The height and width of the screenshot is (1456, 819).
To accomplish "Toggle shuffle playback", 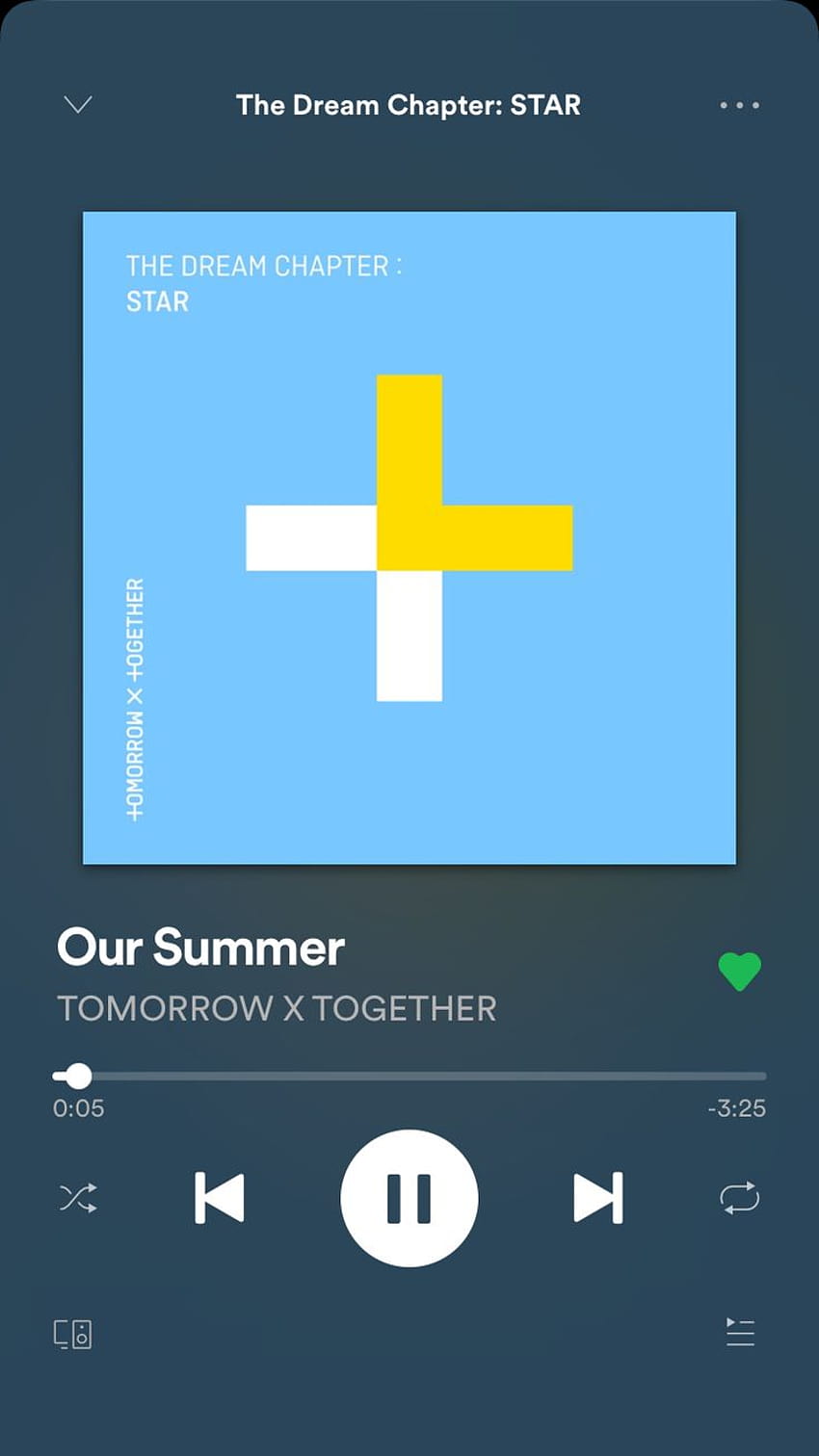I will [78, 1198].
